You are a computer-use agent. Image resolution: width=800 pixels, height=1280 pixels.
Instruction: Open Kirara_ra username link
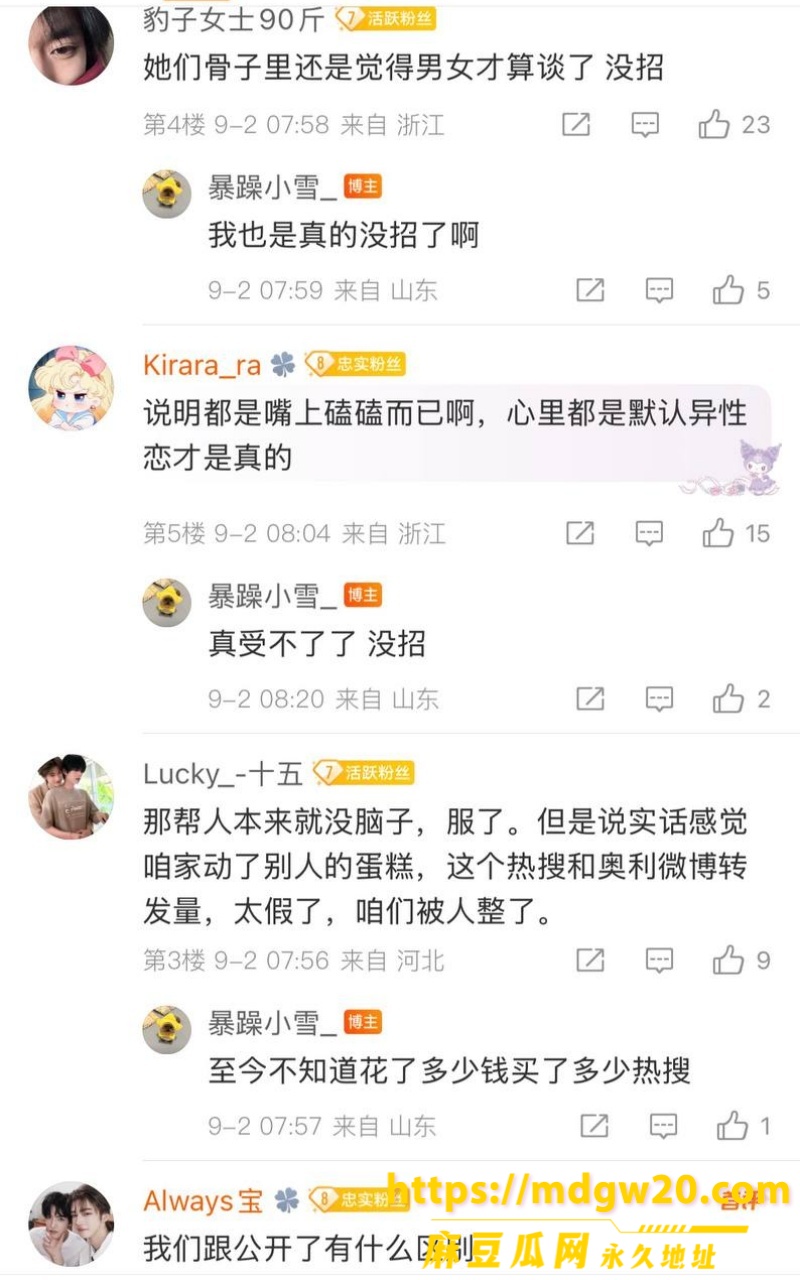[202, 365]
